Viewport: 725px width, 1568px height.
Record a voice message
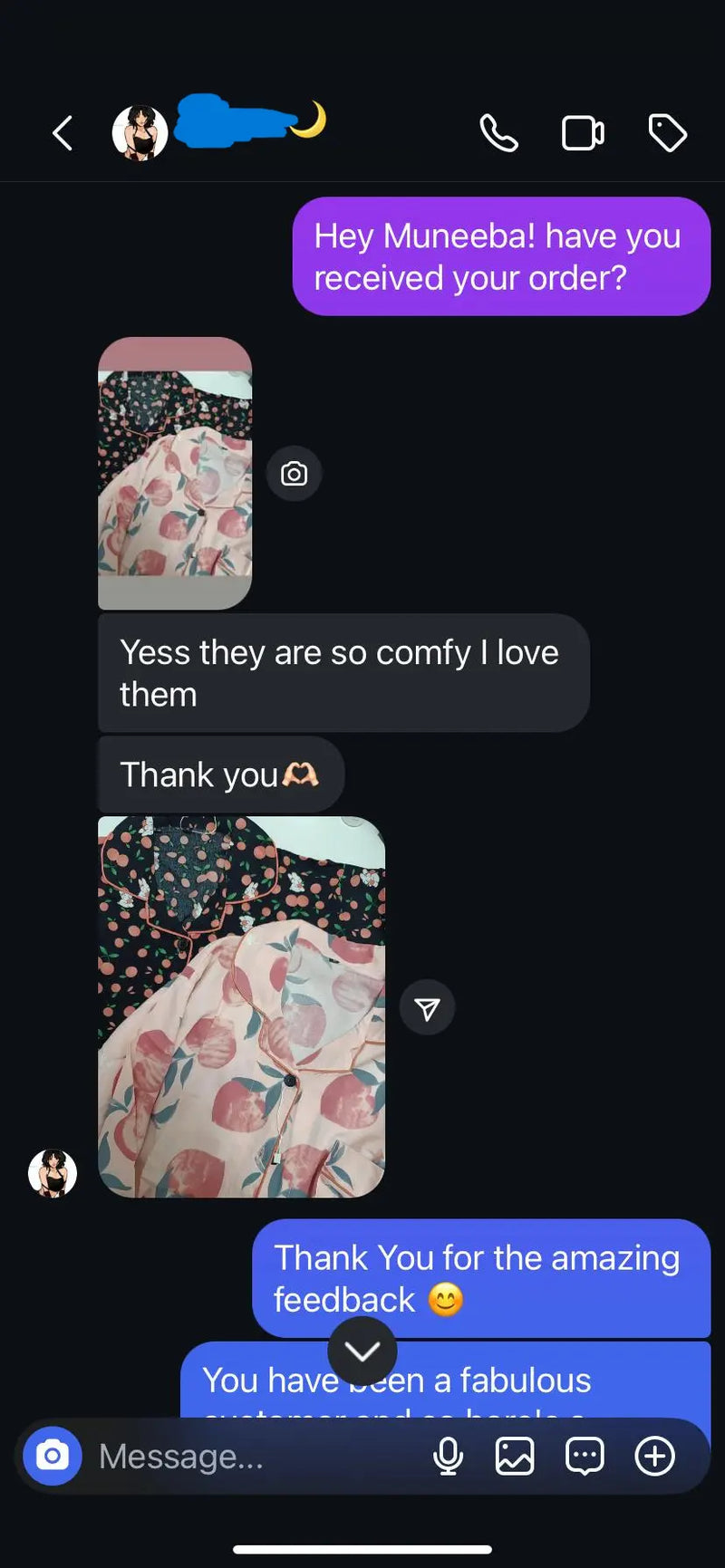tap(448, 1456)
